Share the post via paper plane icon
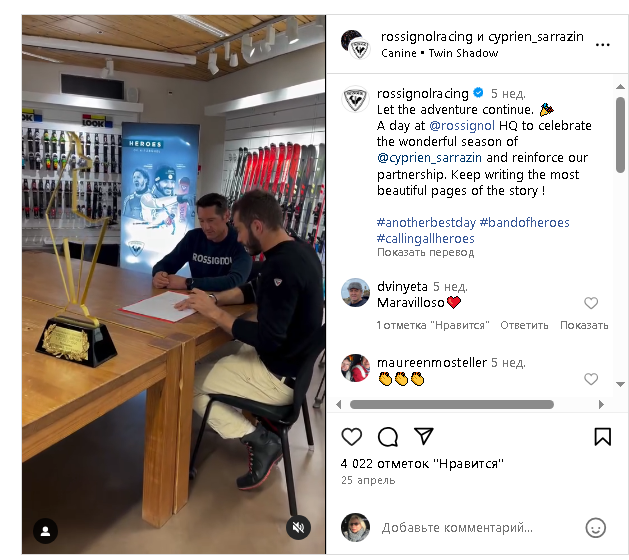 424,437
